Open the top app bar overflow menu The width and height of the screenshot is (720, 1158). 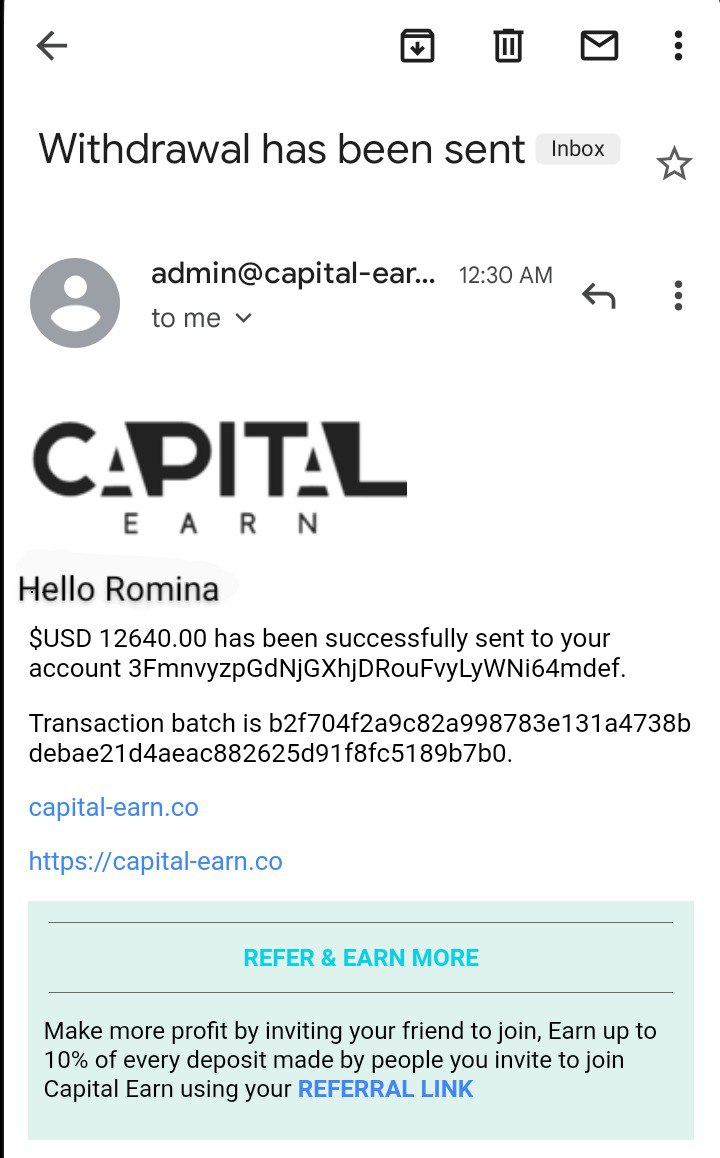pyautogui.click(x=678, y=46)
